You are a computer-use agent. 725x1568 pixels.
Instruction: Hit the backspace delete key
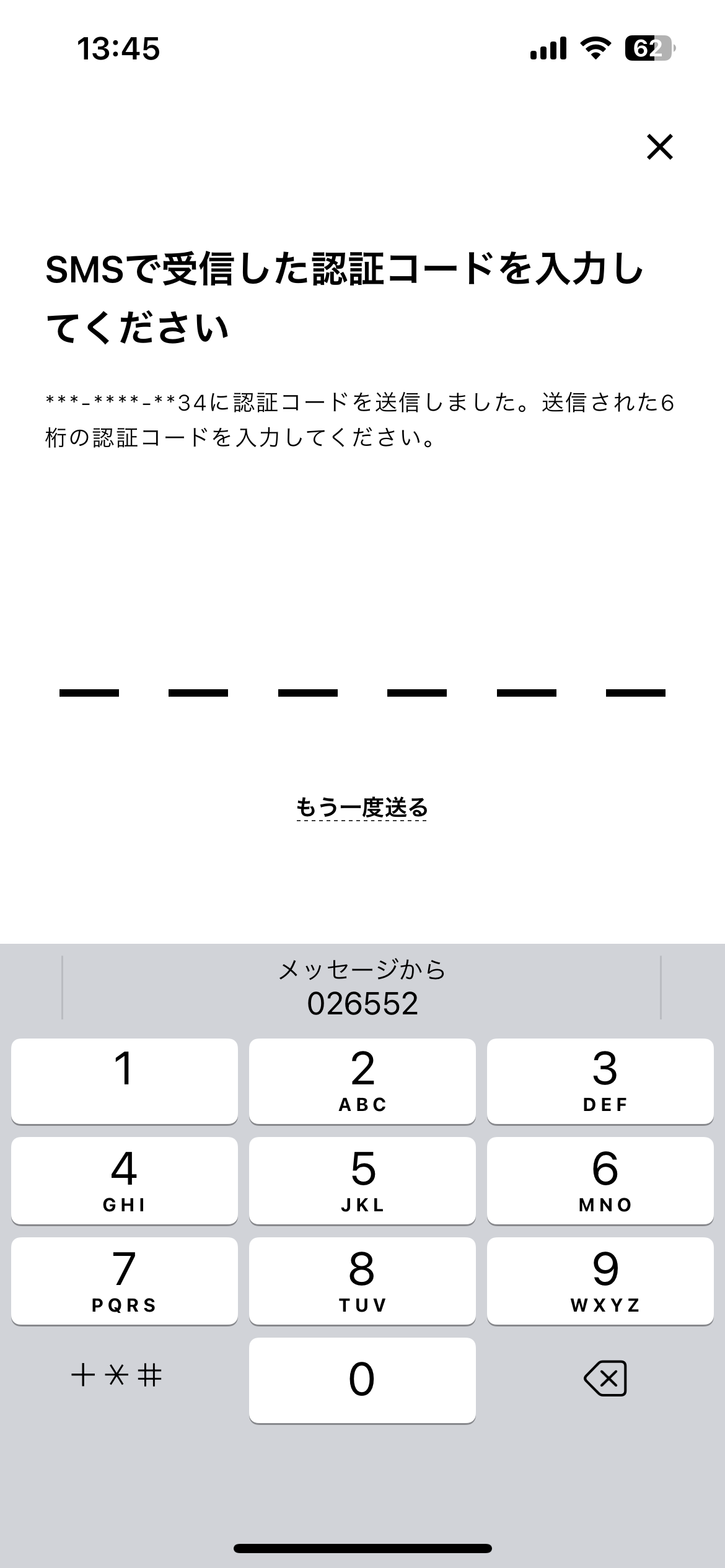(x=605, y=1379)
